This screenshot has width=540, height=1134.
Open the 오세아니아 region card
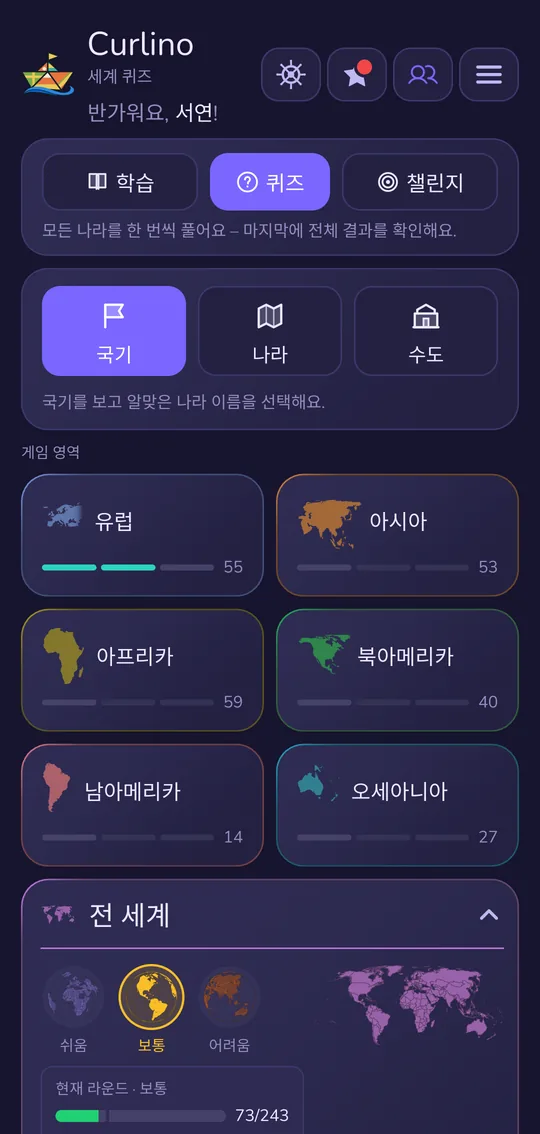pyautogui.click(x=398, y=806)
